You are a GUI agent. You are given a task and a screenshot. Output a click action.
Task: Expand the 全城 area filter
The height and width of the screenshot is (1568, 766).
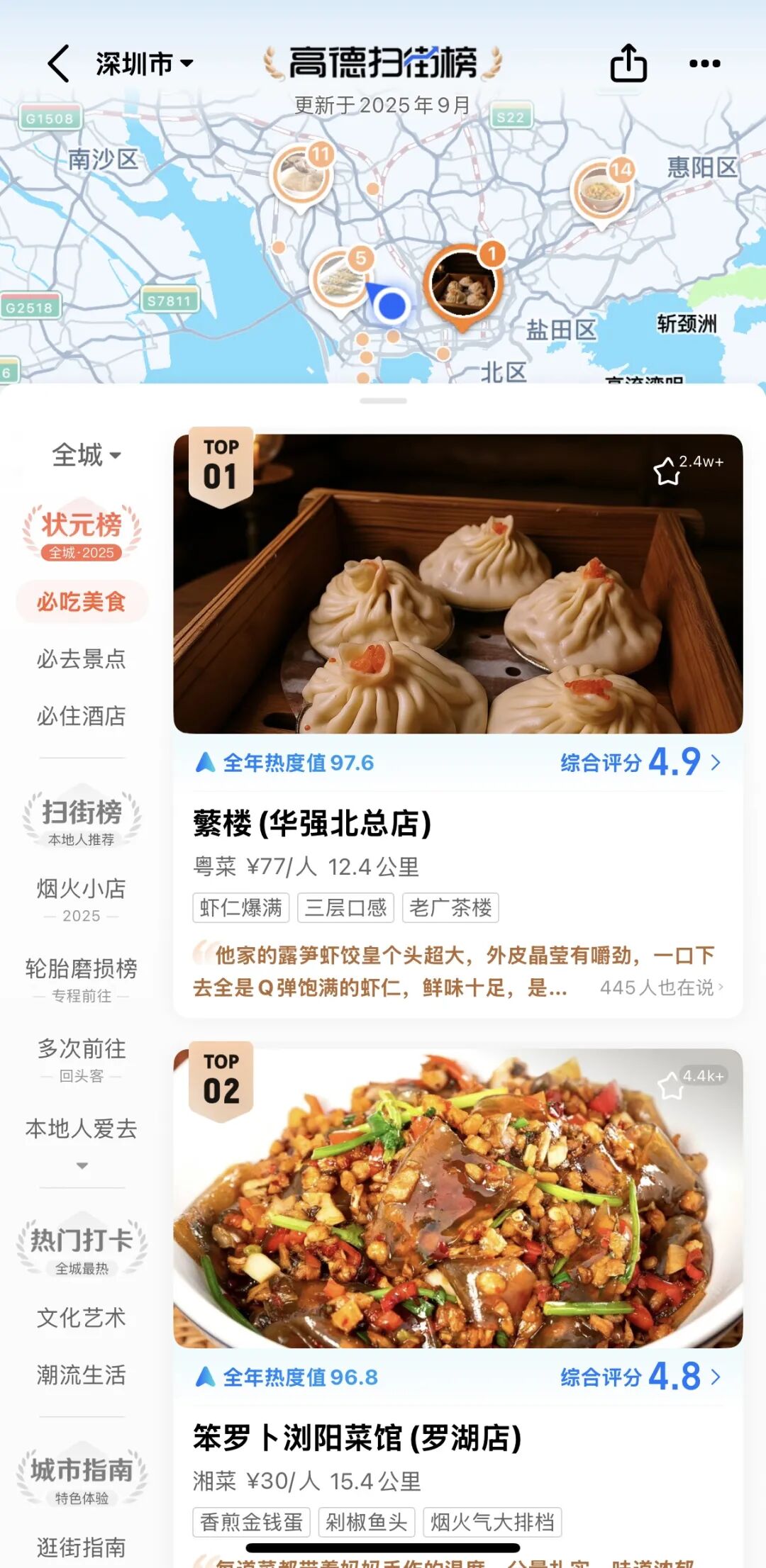[86, 455]
